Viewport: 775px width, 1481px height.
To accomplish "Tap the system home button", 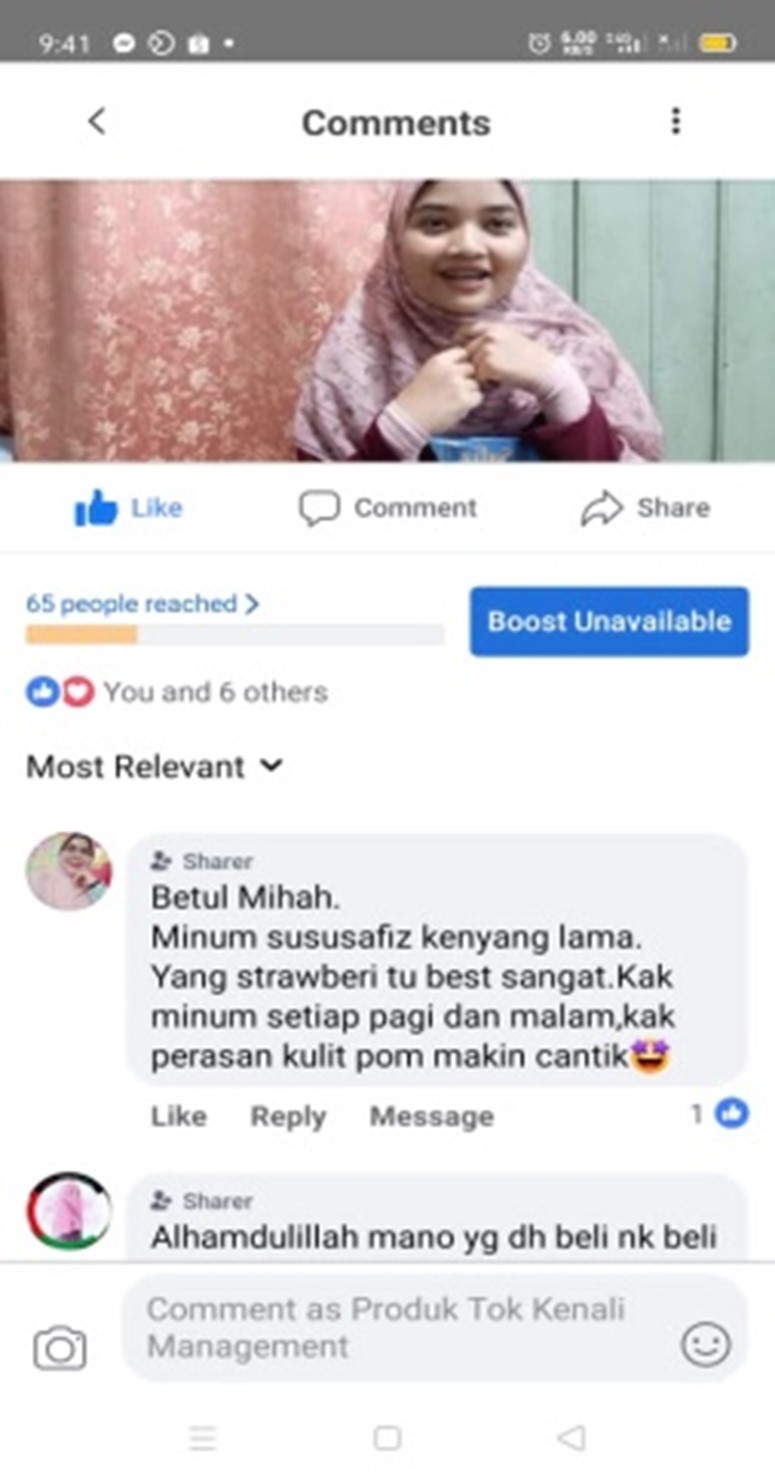I will [387, 1438].
